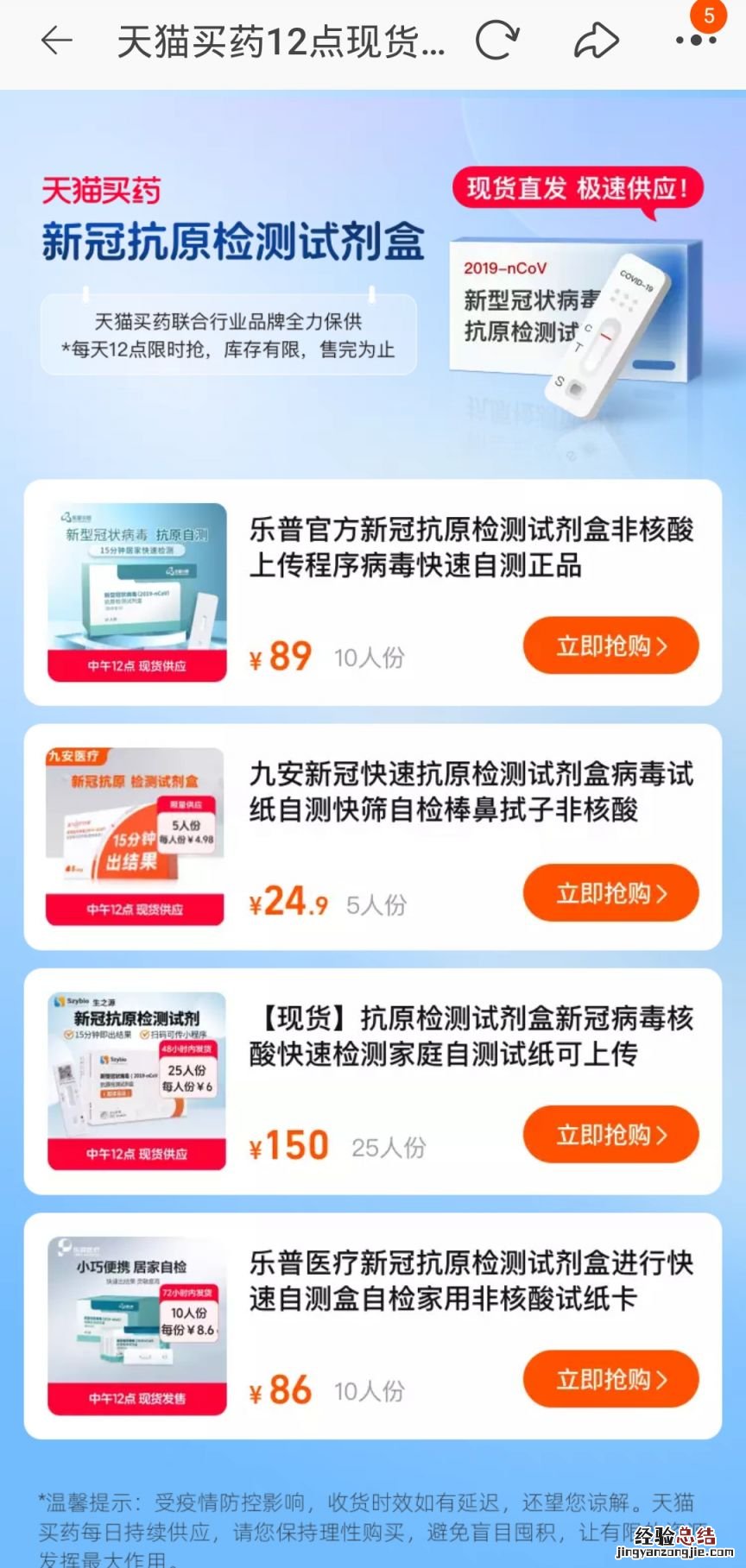The height and width of the screenshot is (1568, 746).
Task: Go back using the top arrow
Action: pyautogui.click(x=57, y=41)
